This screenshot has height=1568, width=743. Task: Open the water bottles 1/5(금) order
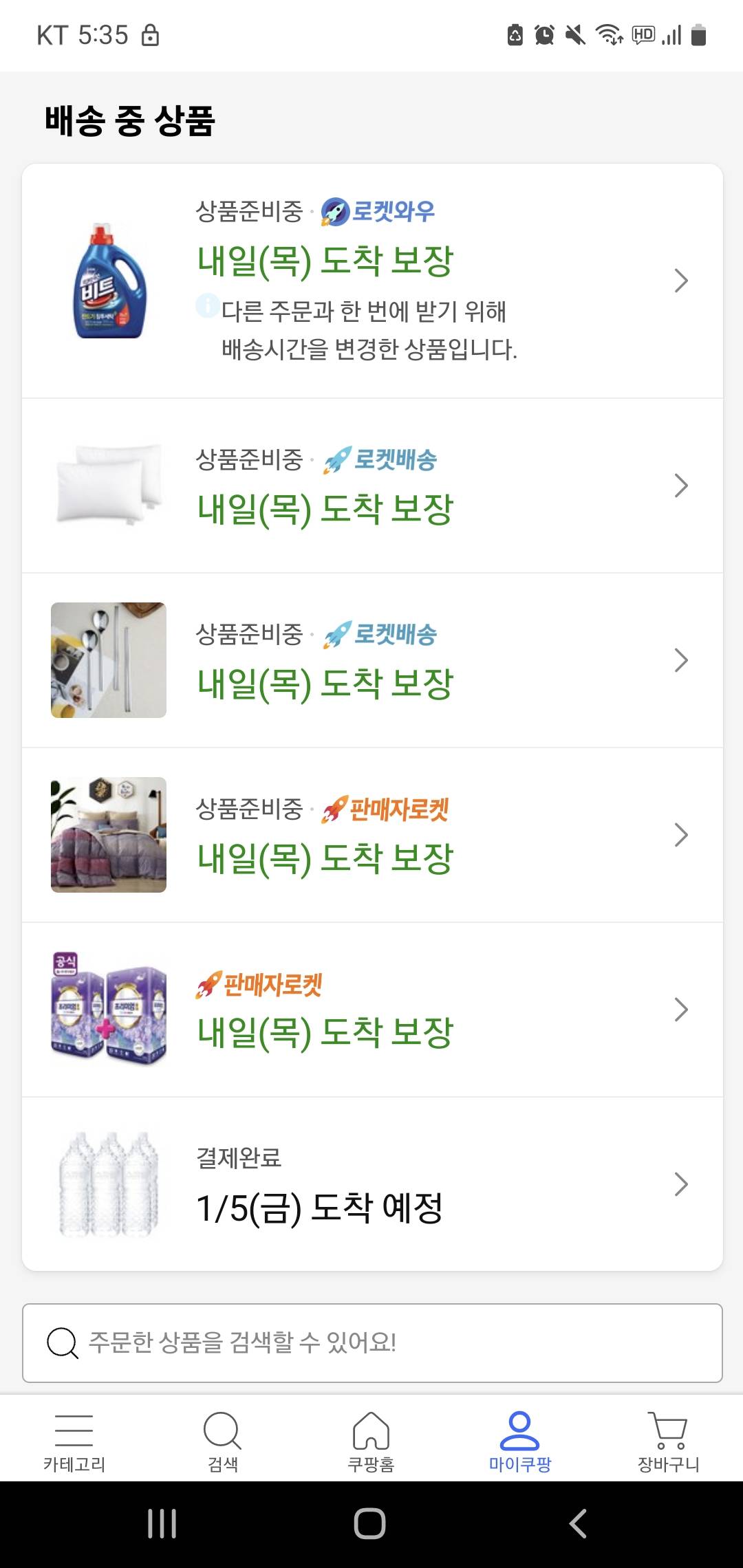(x=371, y=1184)
